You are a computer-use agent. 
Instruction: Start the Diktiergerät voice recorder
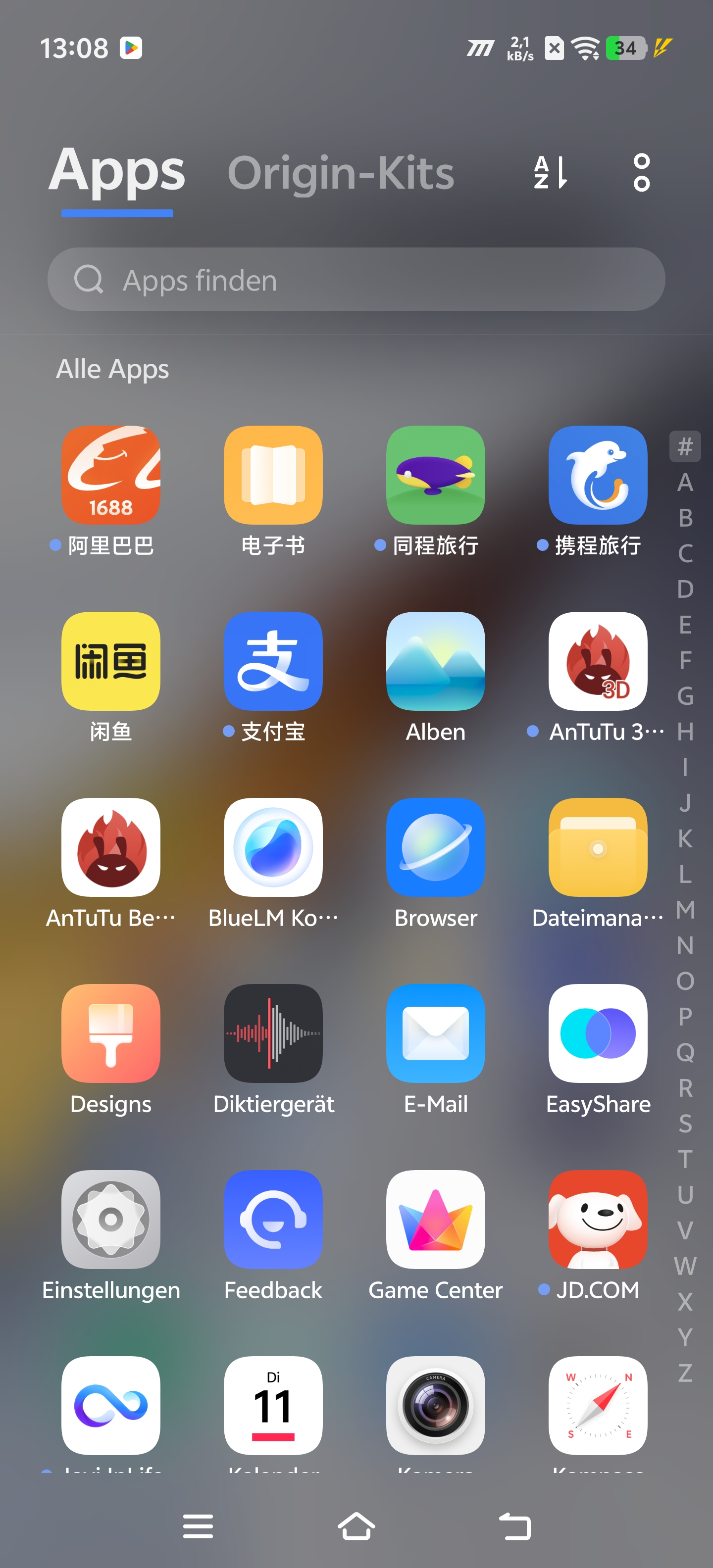point(273,1033)
